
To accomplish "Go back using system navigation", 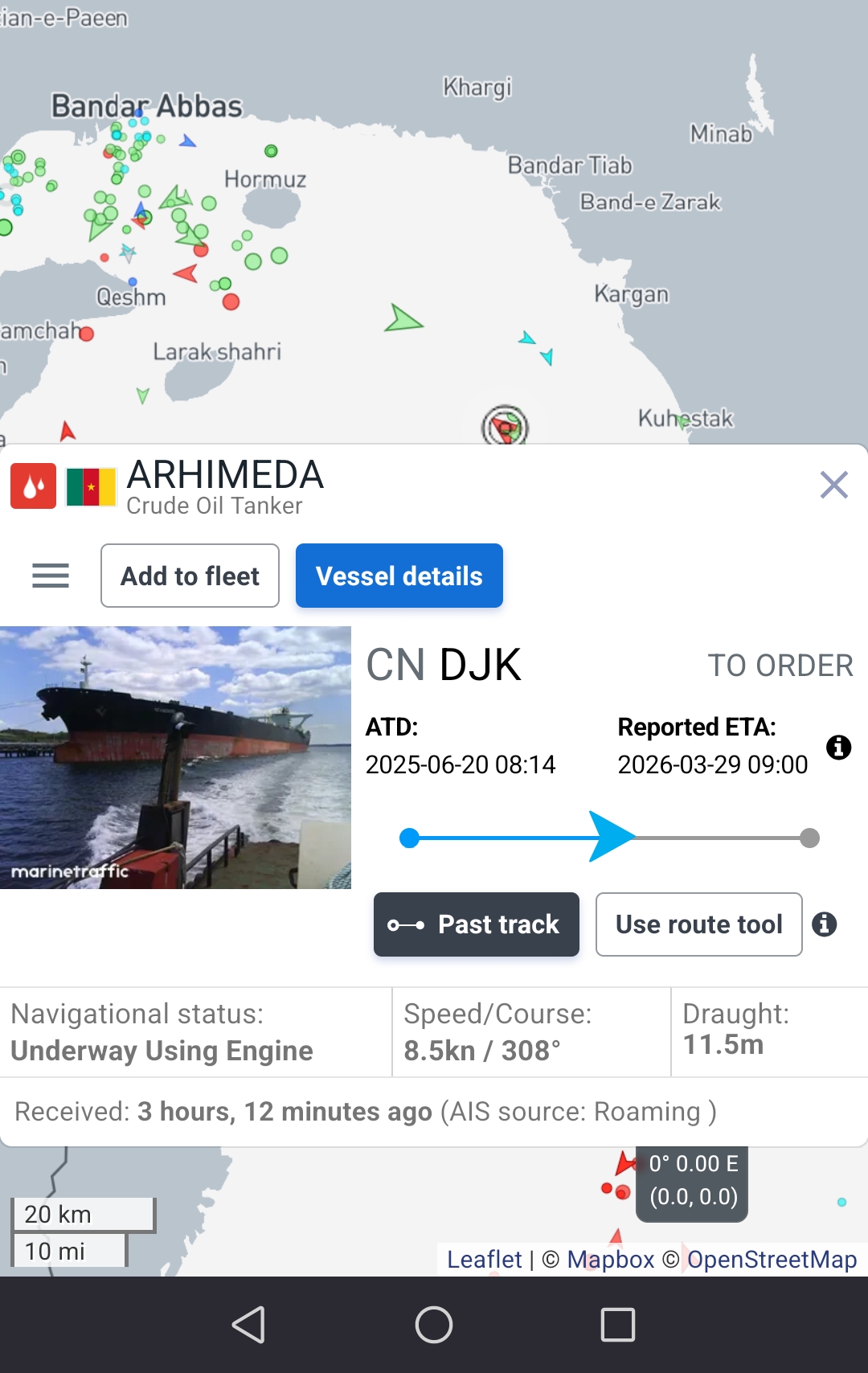I will point(248,1324).
